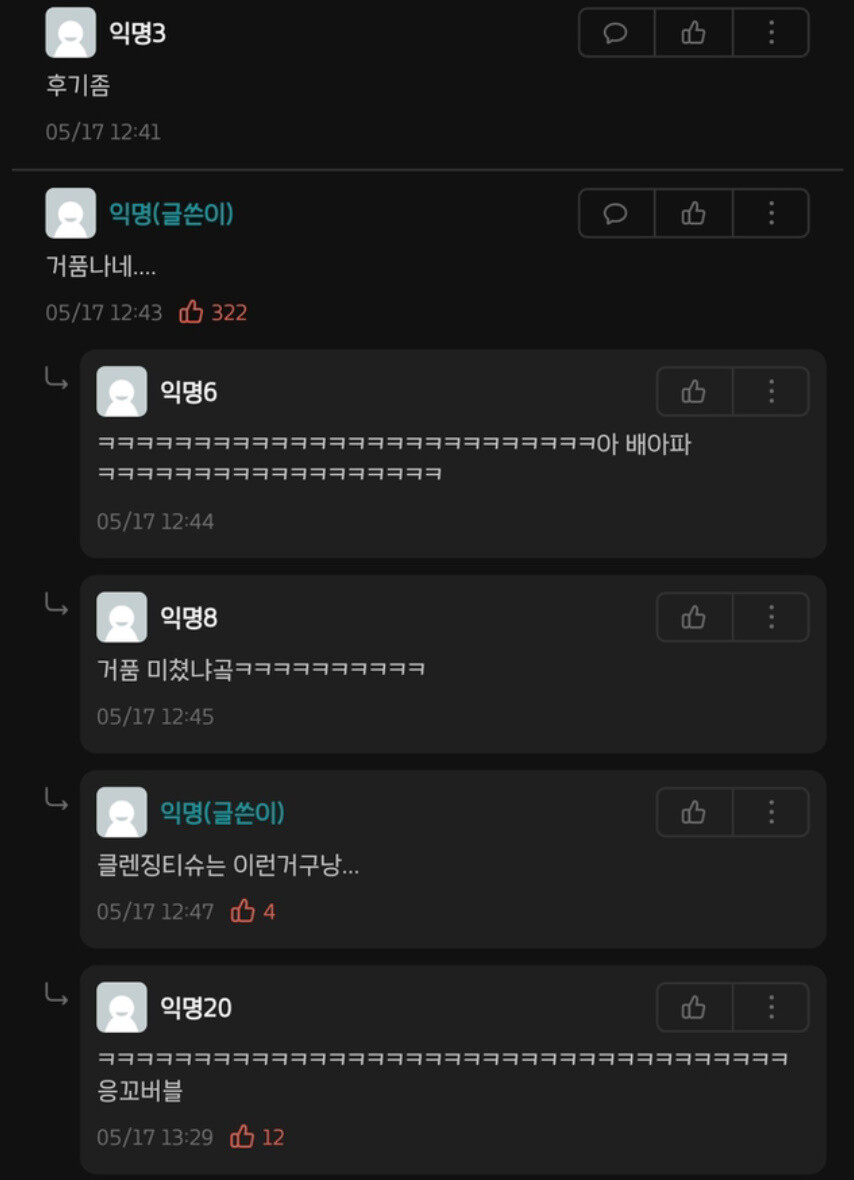Screen dimensions: 854x1180
Task: Open more options on 익명20's reply
Action: coord(771,1007)
